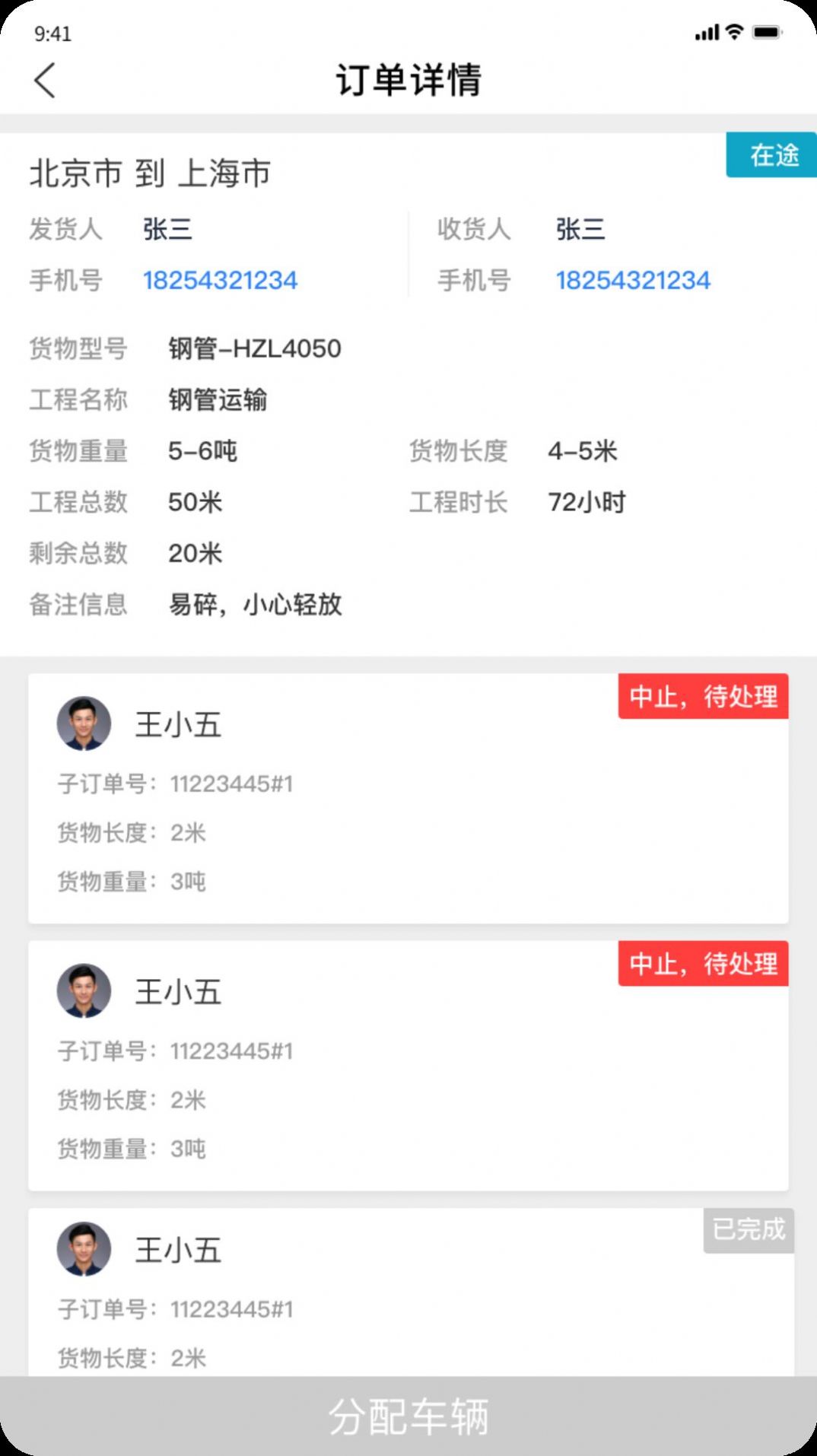Tap 王小五's avatar in the second suborder card
The image size is (817, 1456).
pos(85,991)
